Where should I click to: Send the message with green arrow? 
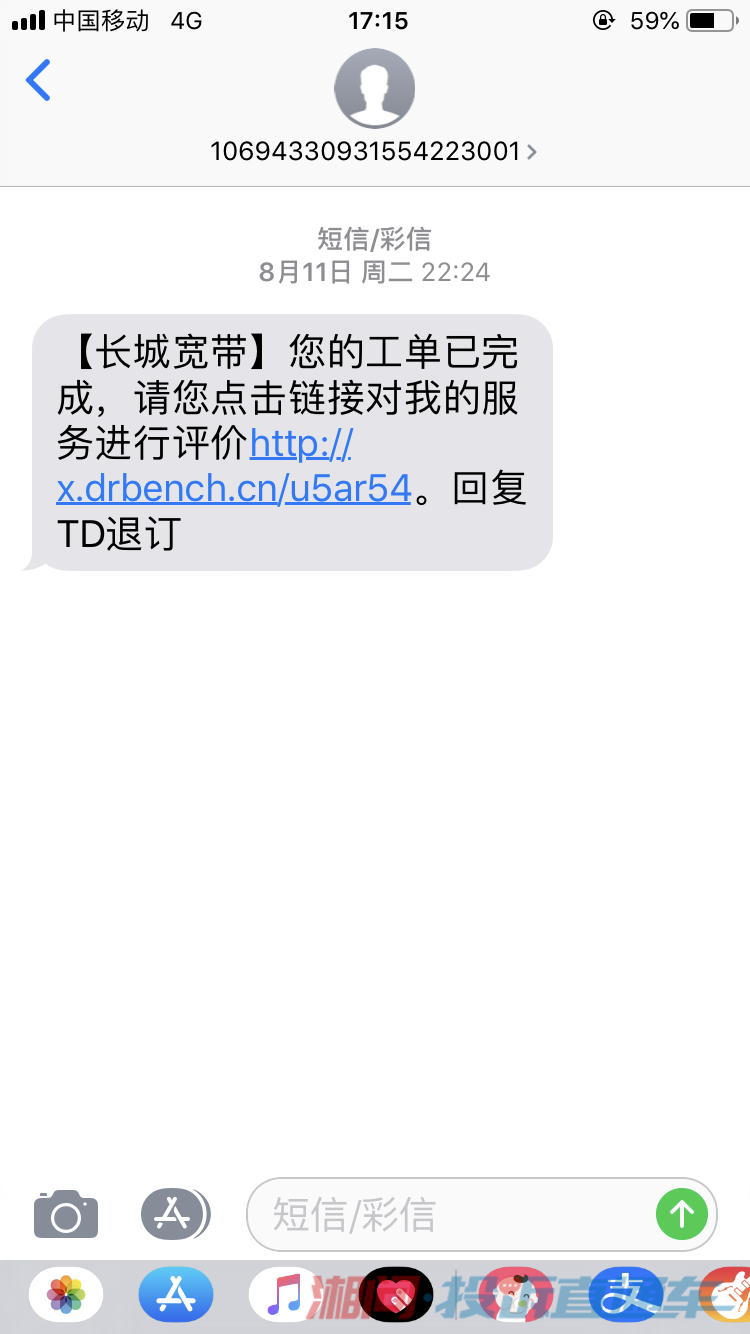pyautogui.click(x=682, y=1214)
